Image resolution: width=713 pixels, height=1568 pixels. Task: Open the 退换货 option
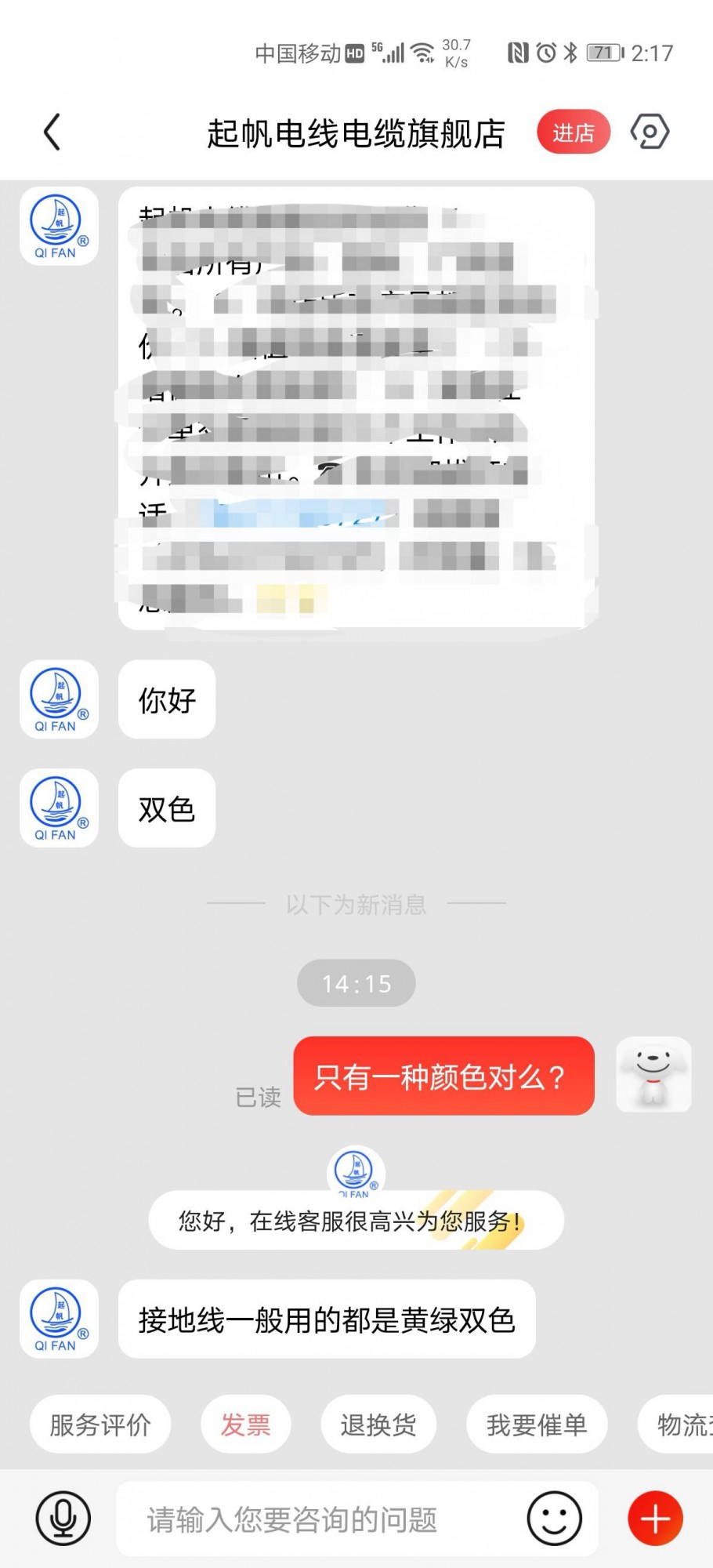378,1425
